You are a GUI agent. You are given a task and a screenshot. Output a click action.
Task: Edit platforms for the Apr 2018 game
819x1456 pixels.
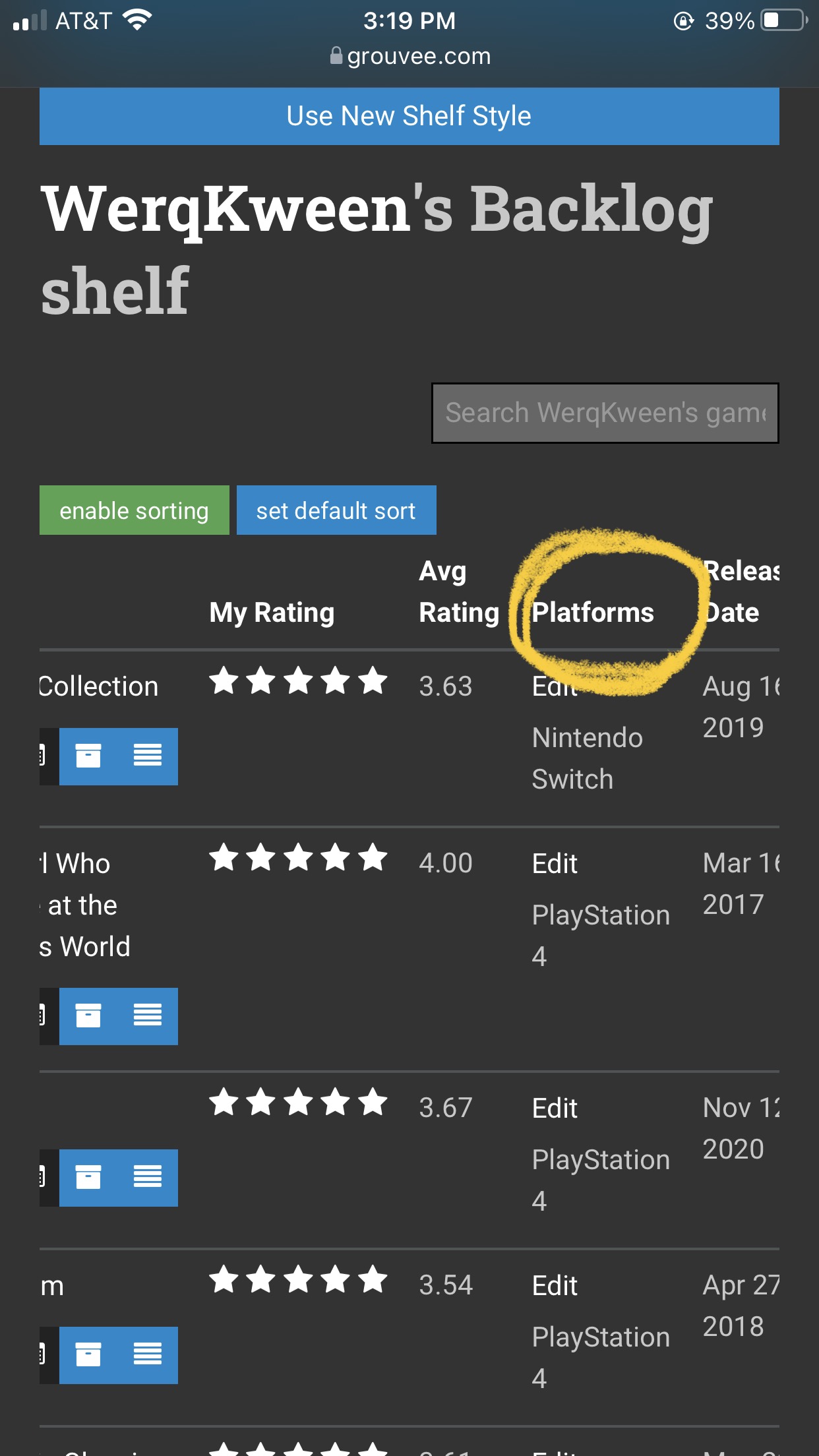555,1285
